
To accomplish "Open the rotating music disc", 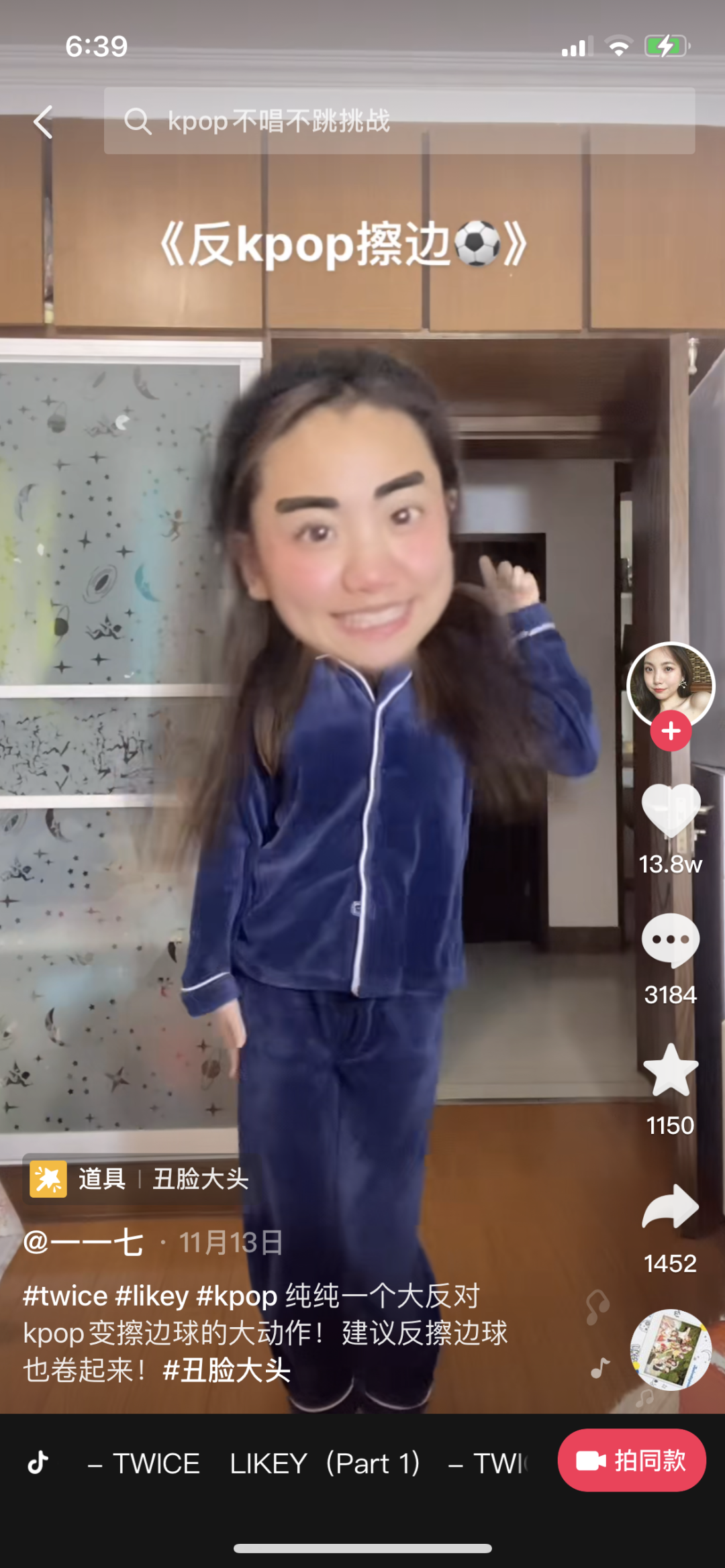I will click(670, 1349).
